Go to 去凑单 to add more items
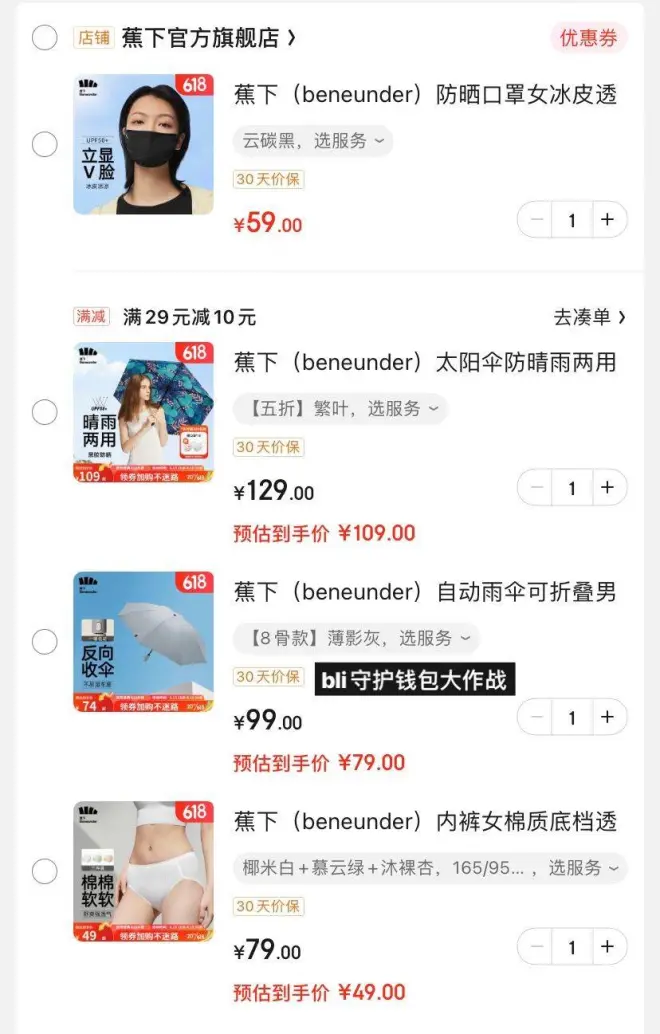 589,317
